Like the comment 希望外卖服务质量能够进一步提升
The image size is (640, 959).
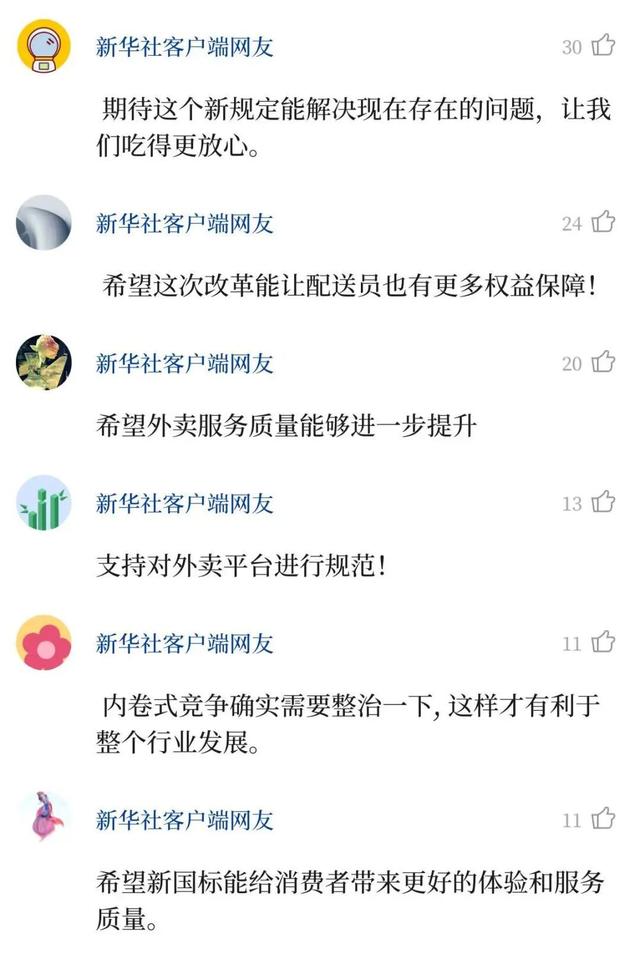tap(603, 361)
